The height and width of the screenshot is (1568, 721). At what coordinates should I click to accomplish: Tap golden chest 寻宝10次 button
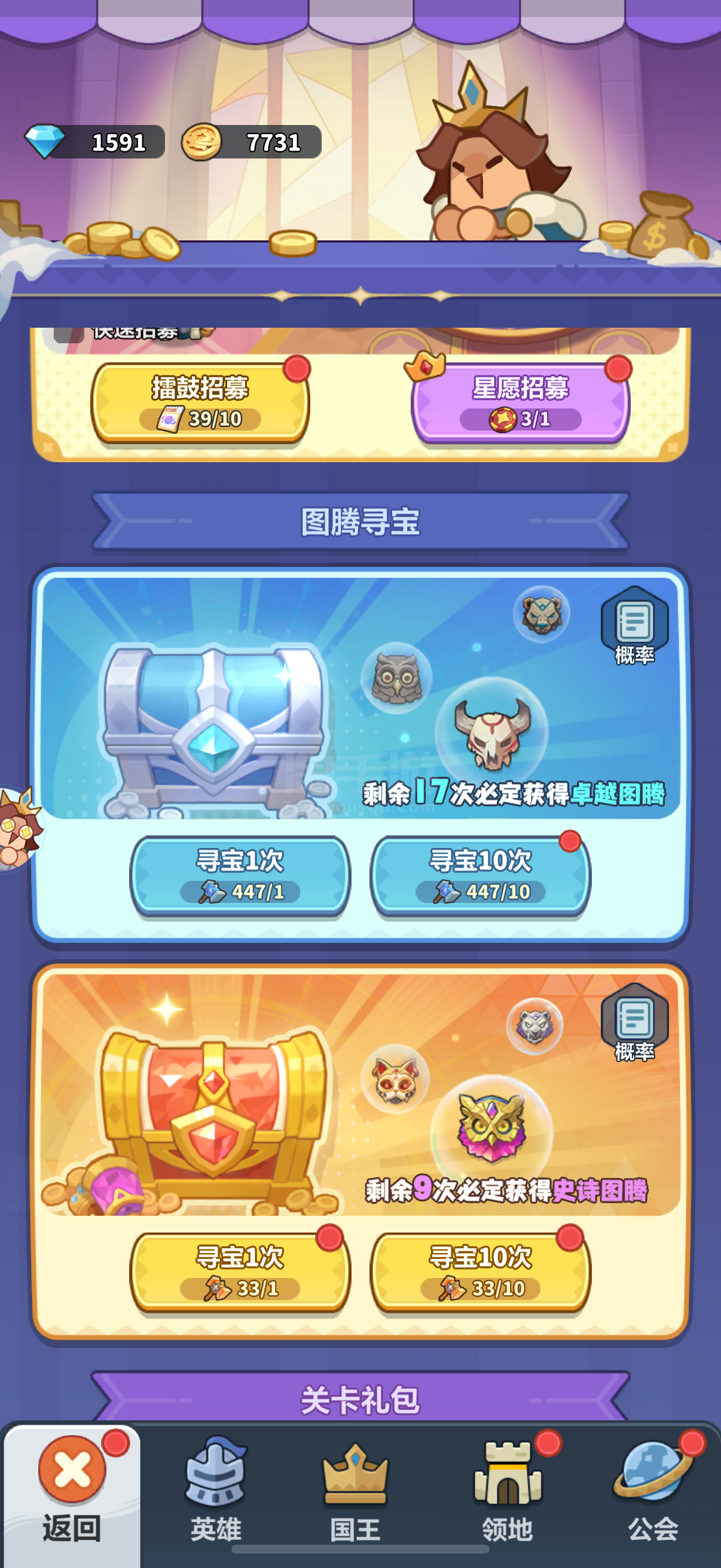tap(480, 1272)
